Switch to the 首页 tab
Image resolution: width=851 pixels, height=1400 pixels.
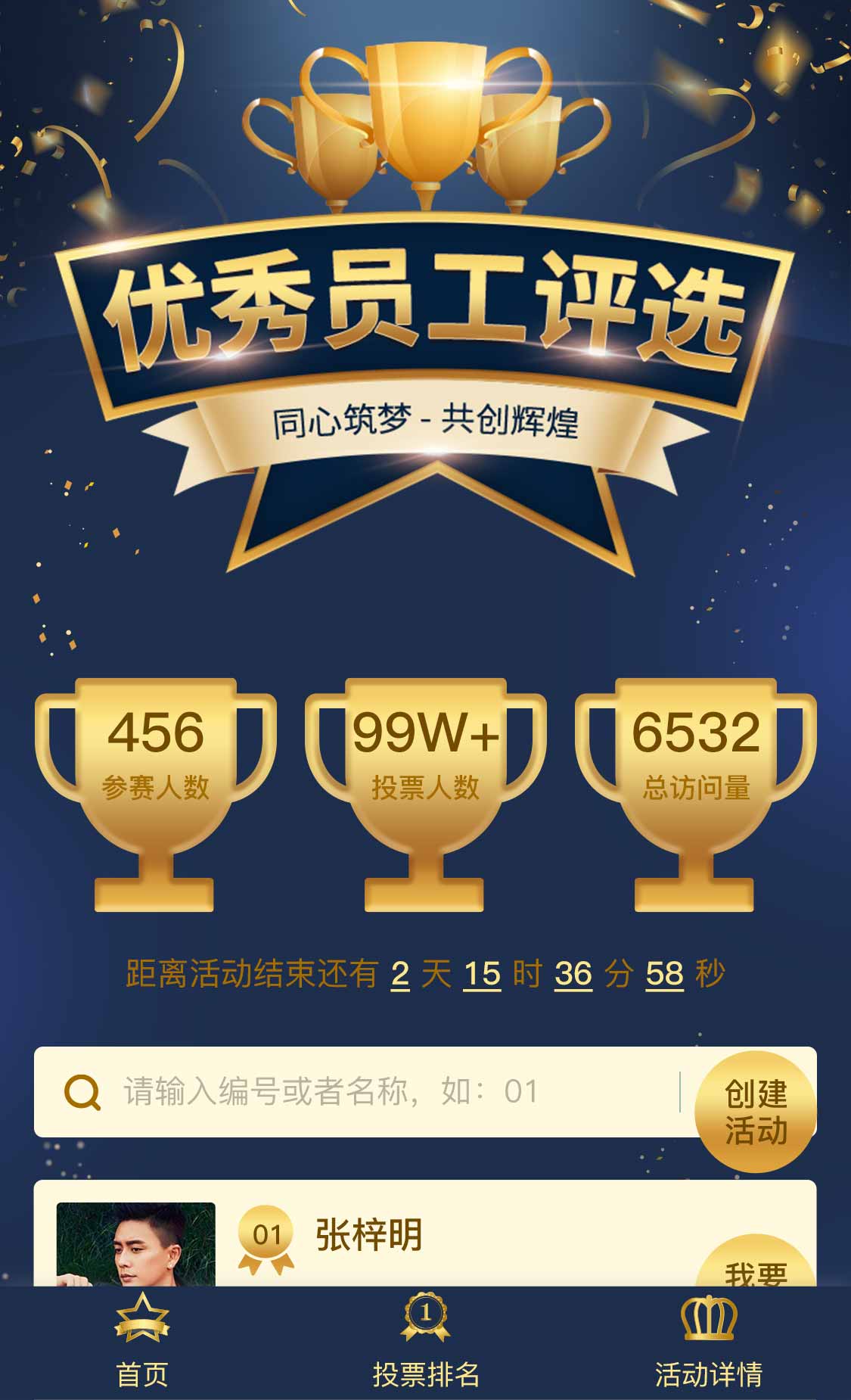[x=142, y=1344]
